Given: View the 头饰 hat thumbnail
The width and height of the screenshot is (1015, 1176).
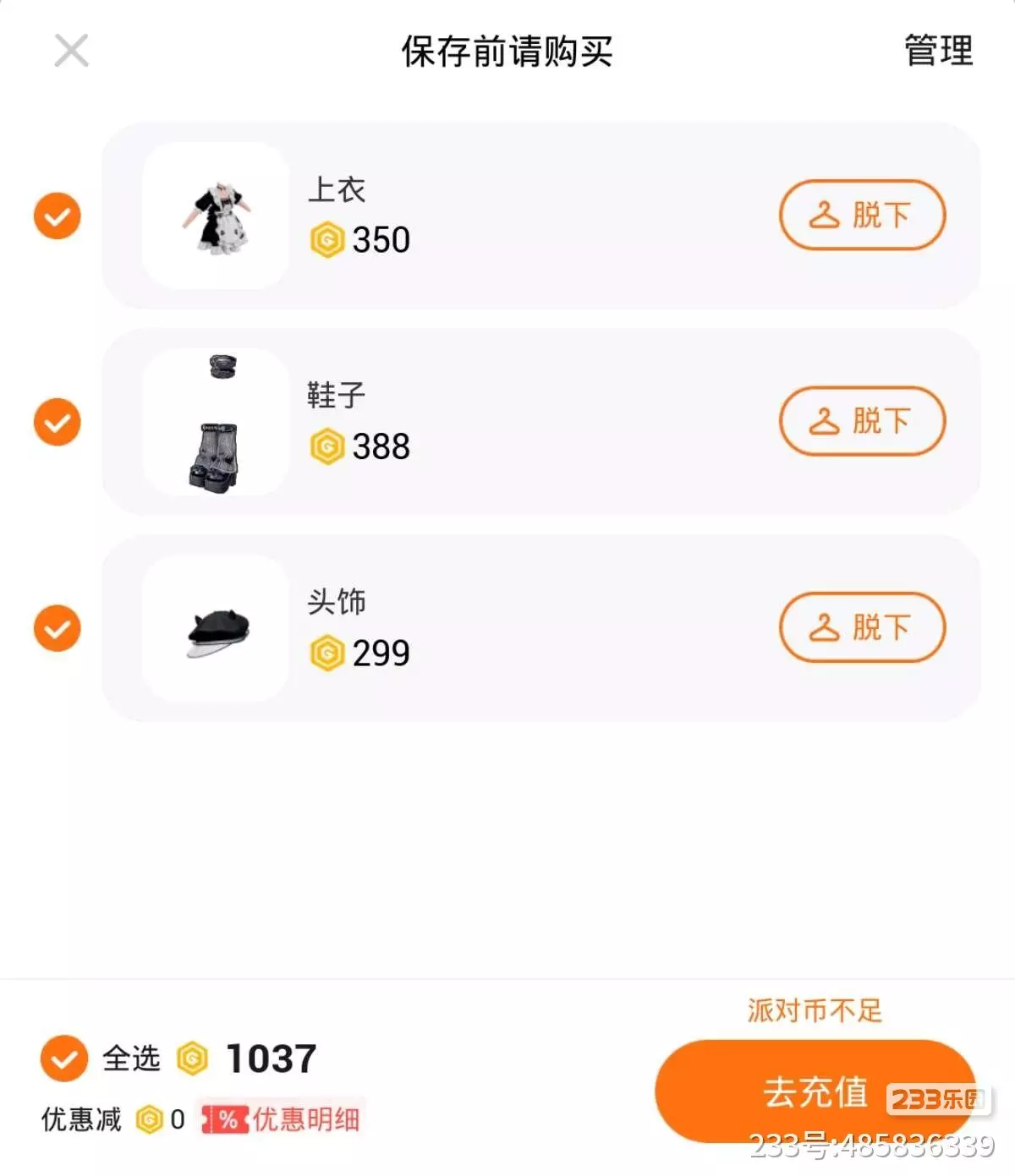Looking at the screenshot, I should (x=216, y=628).
